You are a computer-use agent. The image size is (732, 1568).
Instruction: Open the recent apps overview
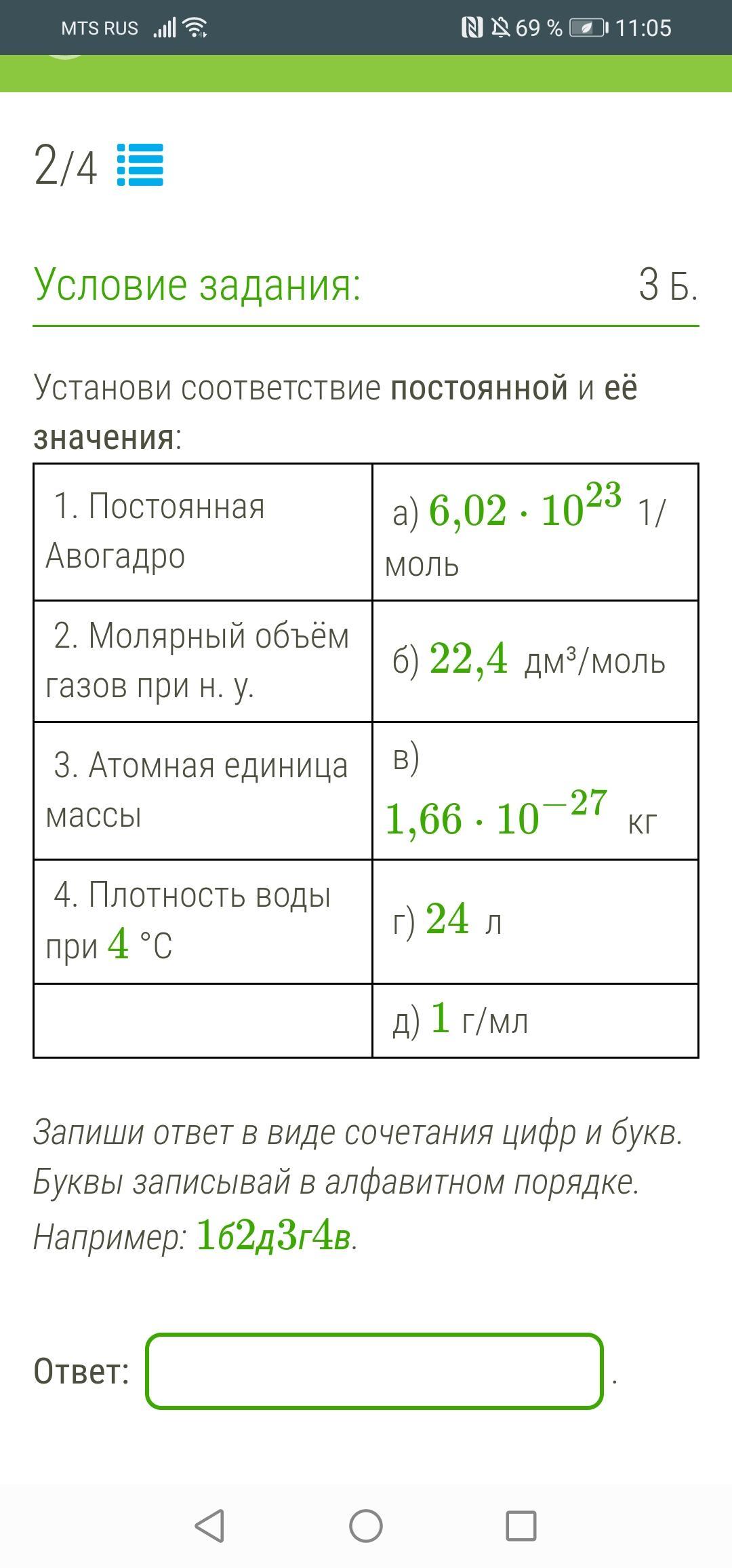[521, 1526]
